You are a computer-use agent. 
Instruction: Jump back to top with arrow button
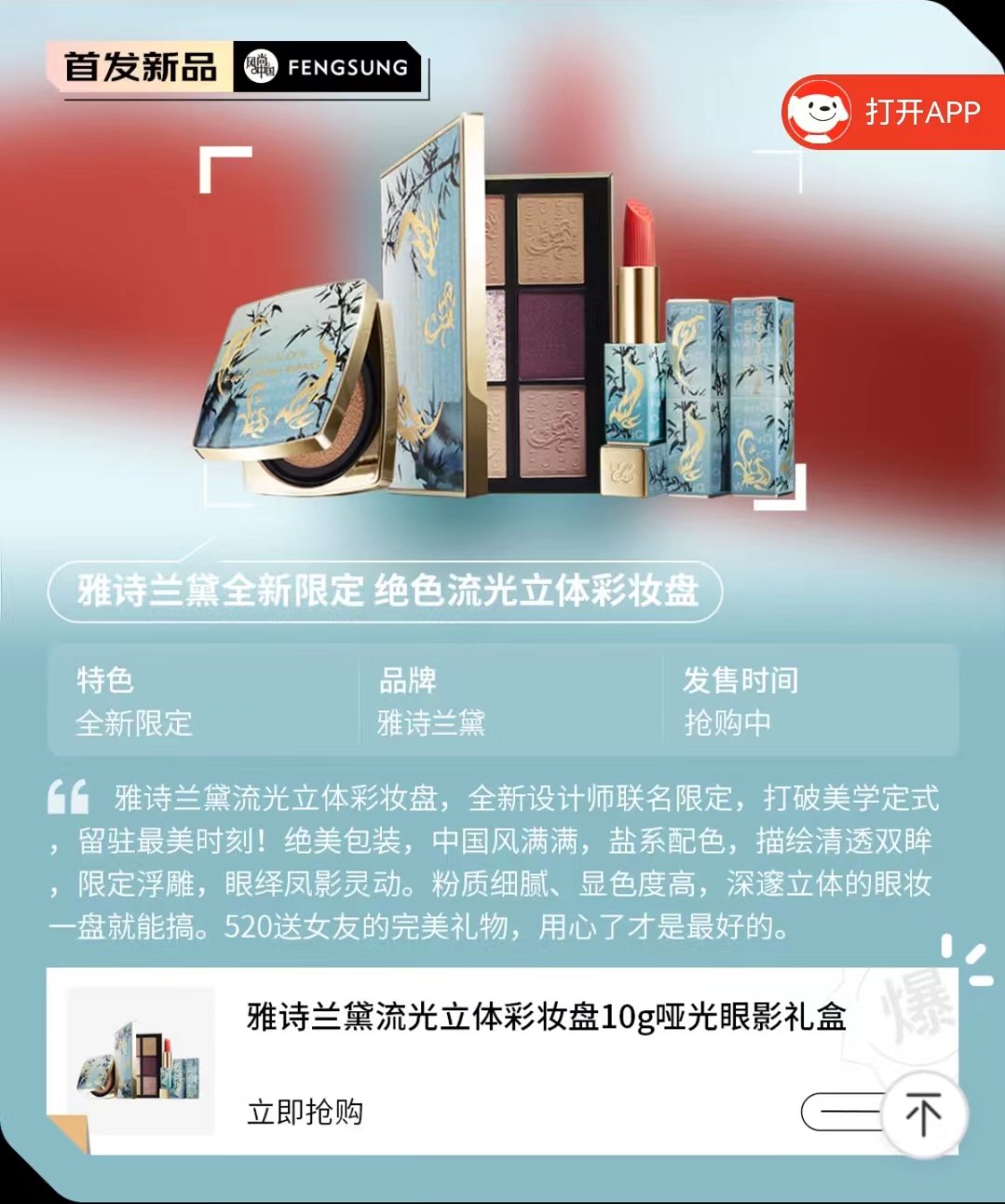(923, 1114)
